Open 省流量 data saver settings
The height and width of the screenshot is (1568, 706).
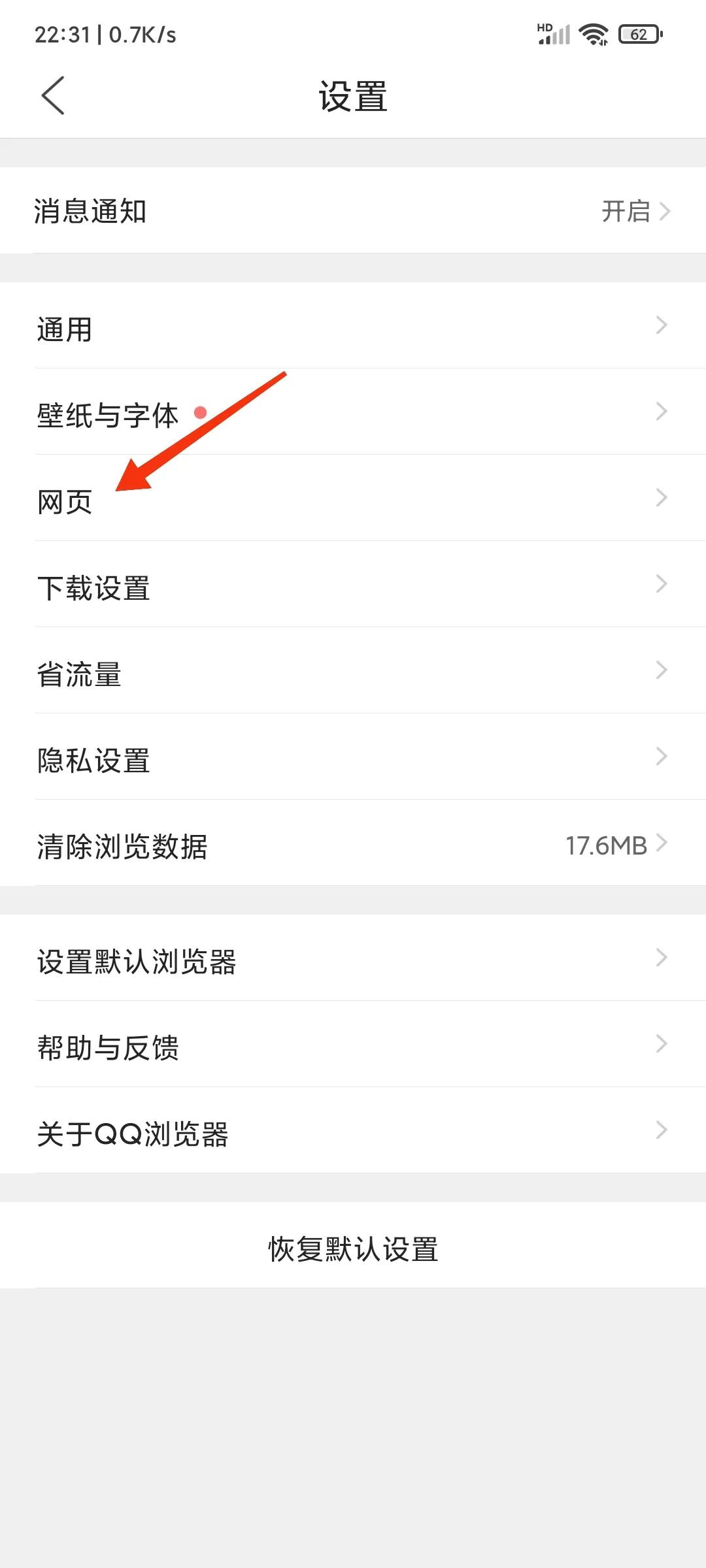coord(353,674)
